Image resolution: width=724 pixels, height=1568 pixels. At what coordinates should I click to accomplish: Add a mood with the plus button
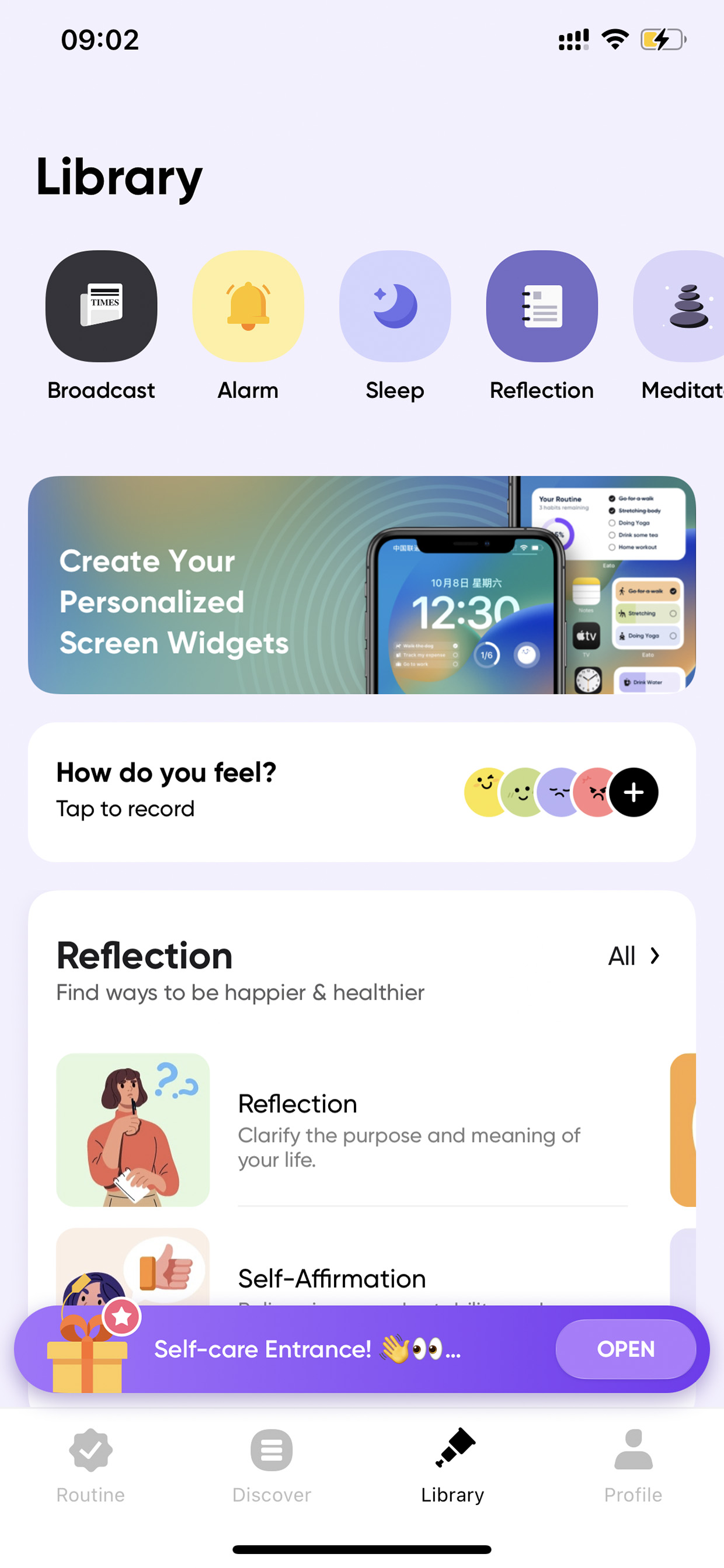click(633, 792)
